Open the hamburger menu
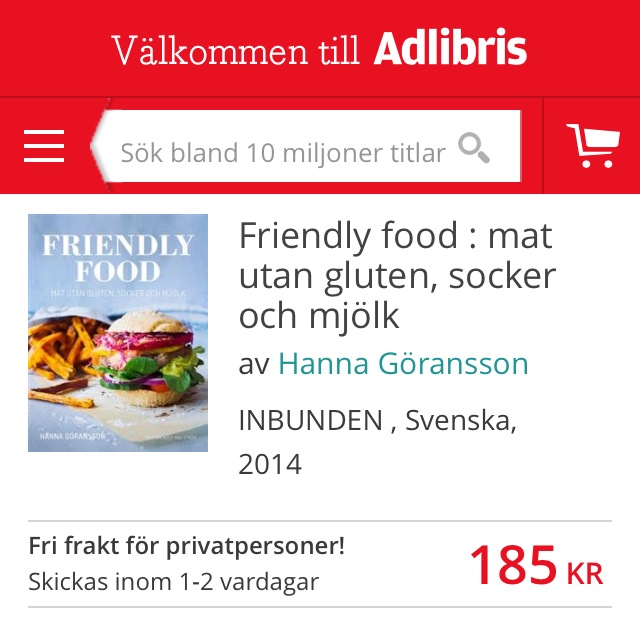This screenshot has height=622, width=640. [x=44, y=147]
